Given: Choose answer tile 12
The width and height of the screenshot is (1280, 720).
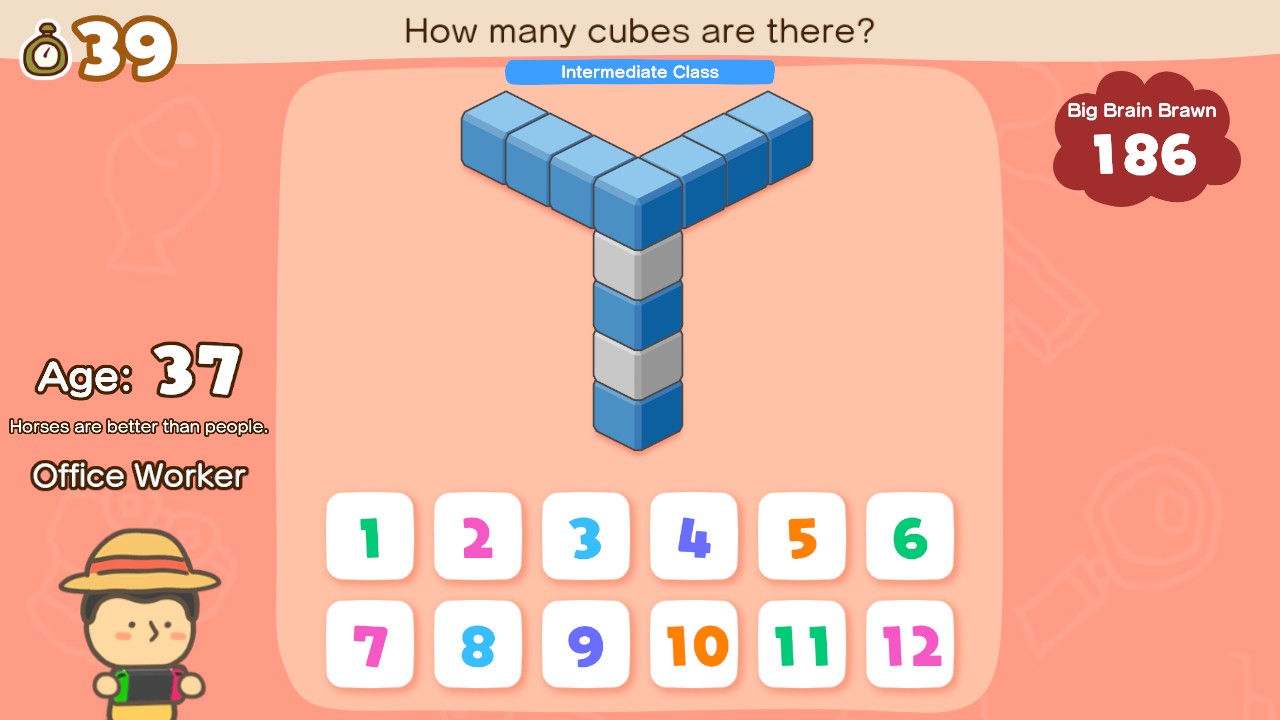Looking at the screenshot, I should point(910,645).
